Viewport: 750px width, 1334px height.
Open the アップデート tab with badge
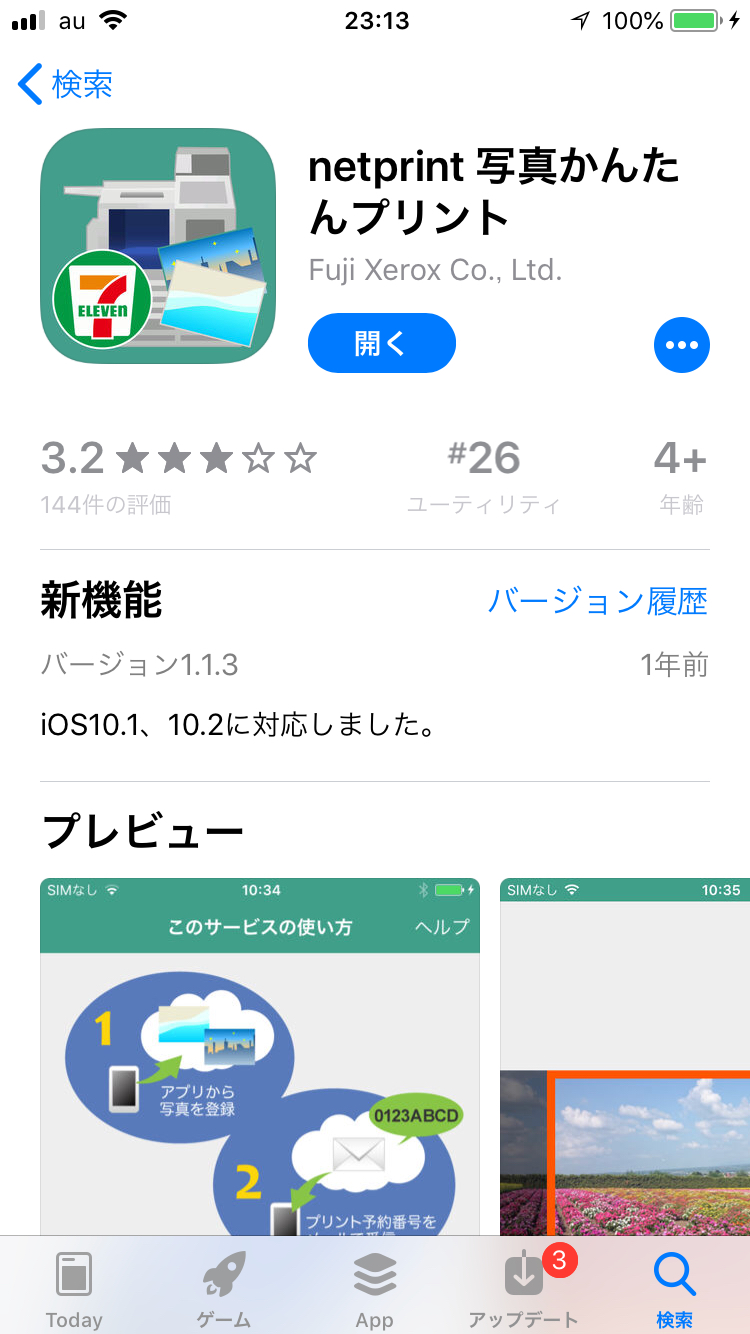[524, 1290]
